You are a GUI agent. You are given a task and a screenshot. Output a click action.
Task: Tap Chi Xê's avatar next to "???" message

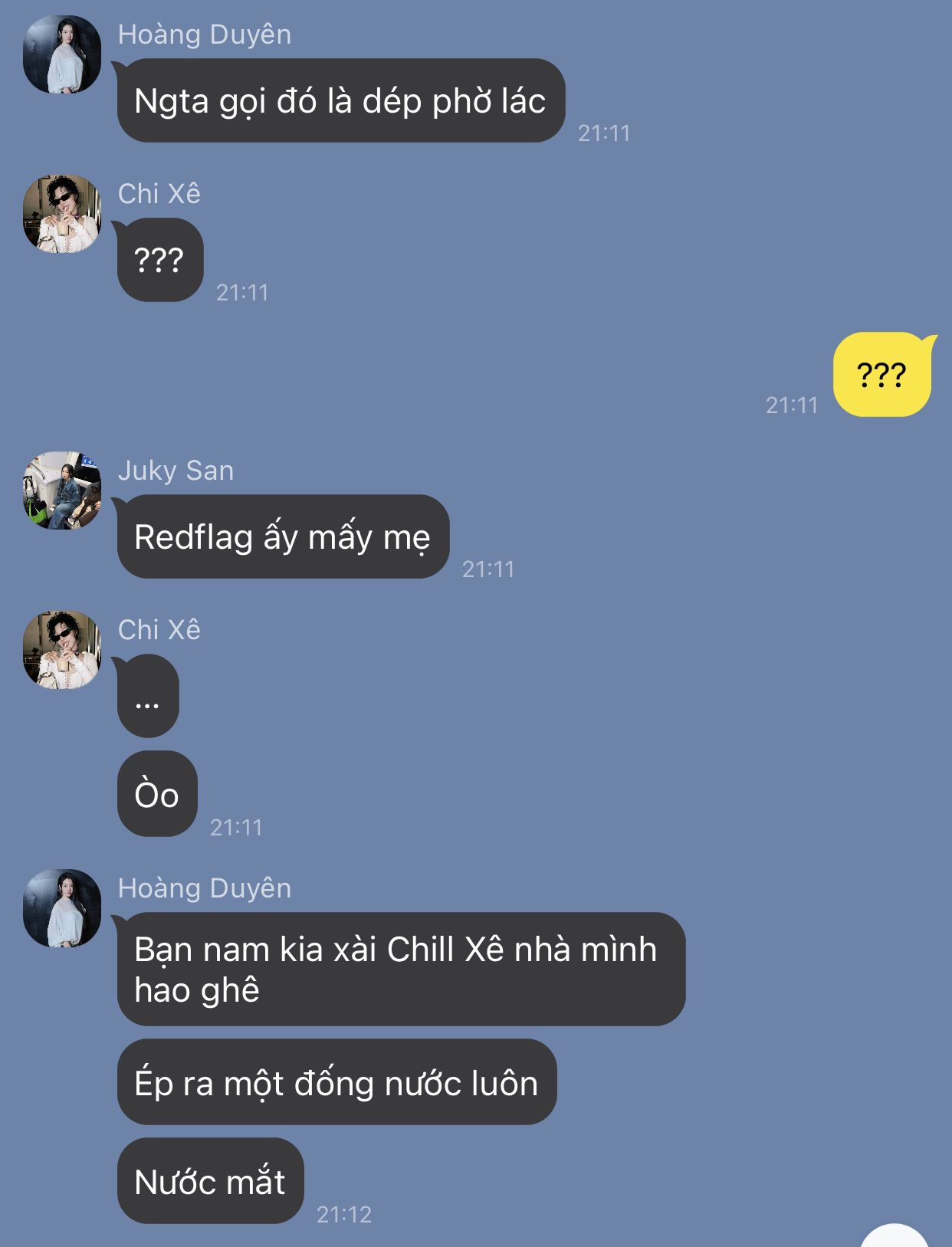point(62,214)
